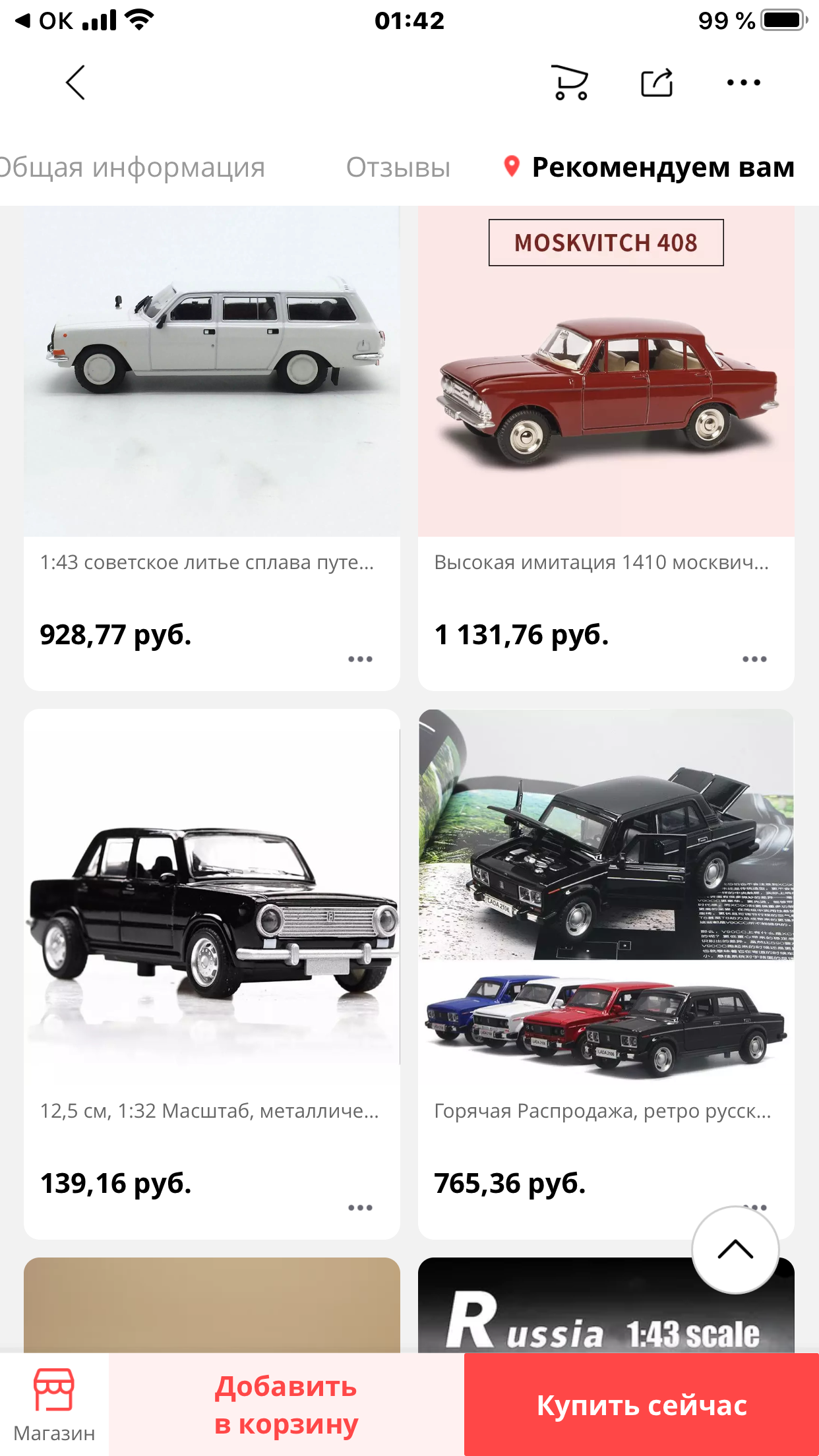Image resolution: width=819 pixels, height=1456 pixels.
Task: Switch to the Отзывы tab
Action: coord(398,167)
